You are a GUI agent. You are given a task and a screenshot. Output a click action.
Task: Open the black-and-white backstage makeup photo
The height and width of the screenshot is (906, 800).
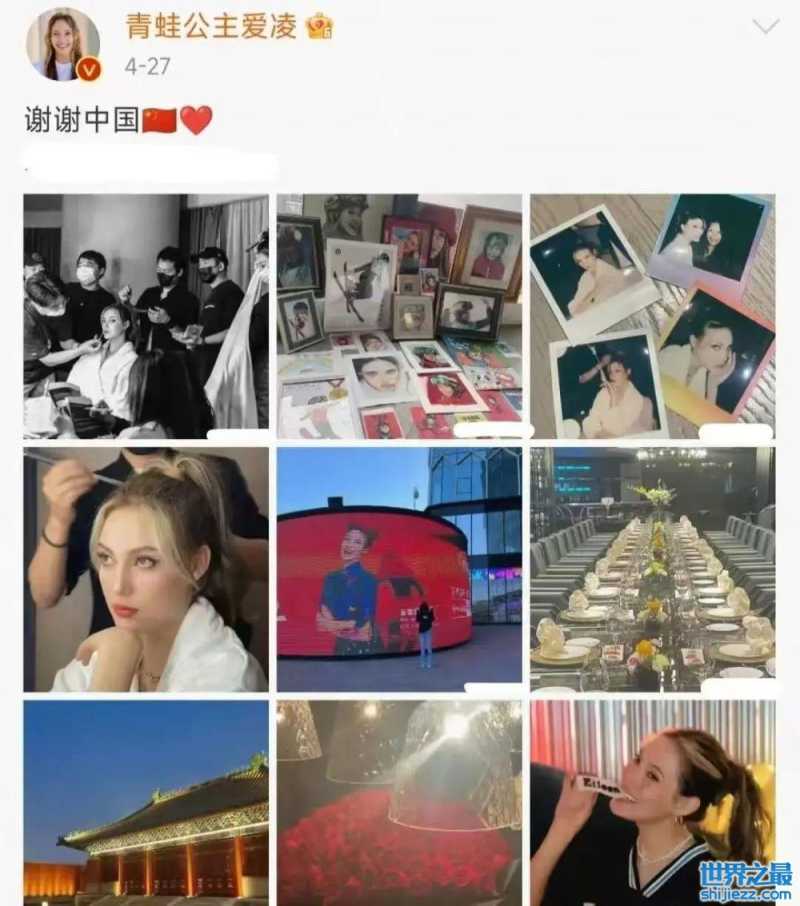point(146,316)
